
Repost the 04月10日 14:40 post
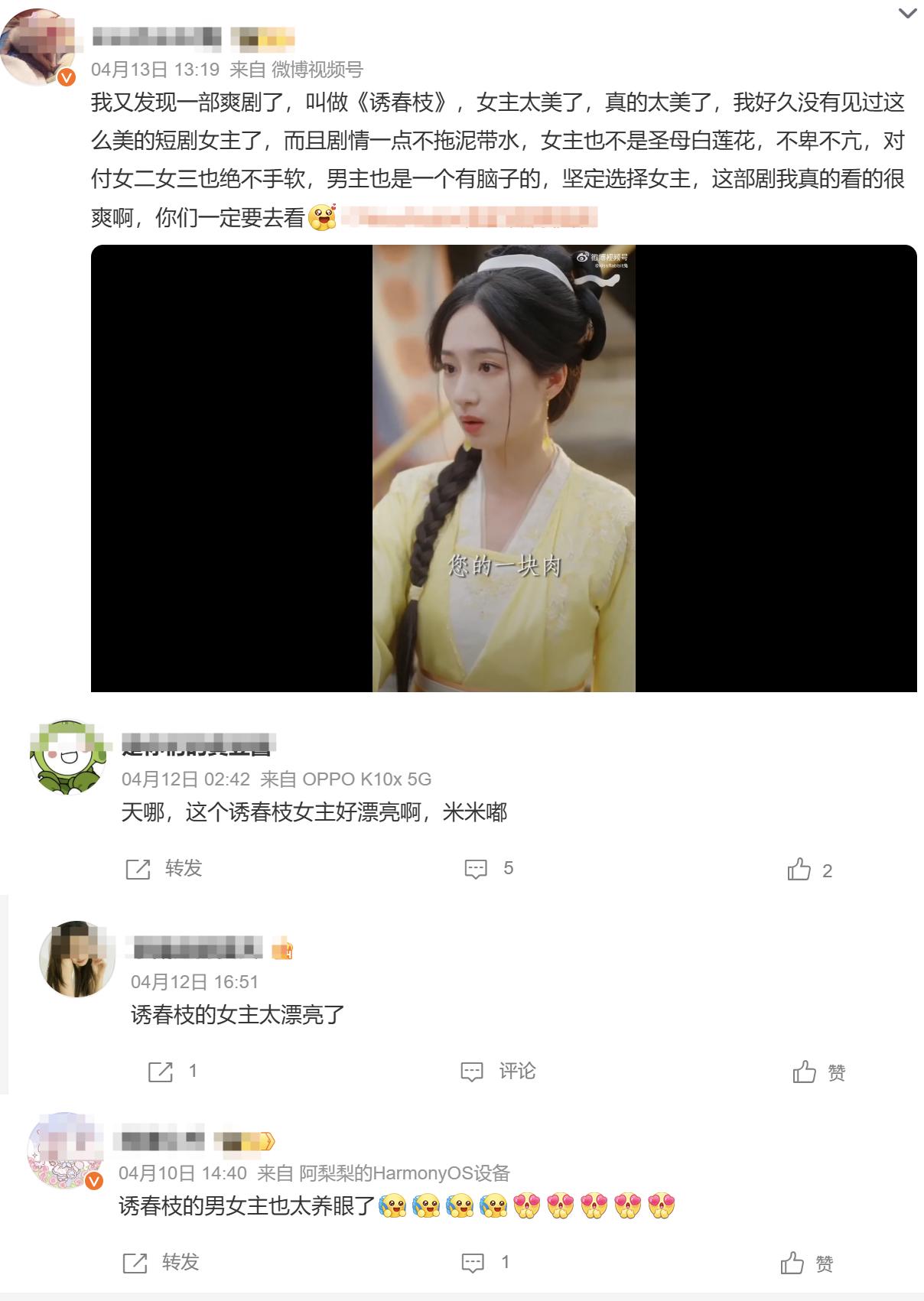point(161,1263)
